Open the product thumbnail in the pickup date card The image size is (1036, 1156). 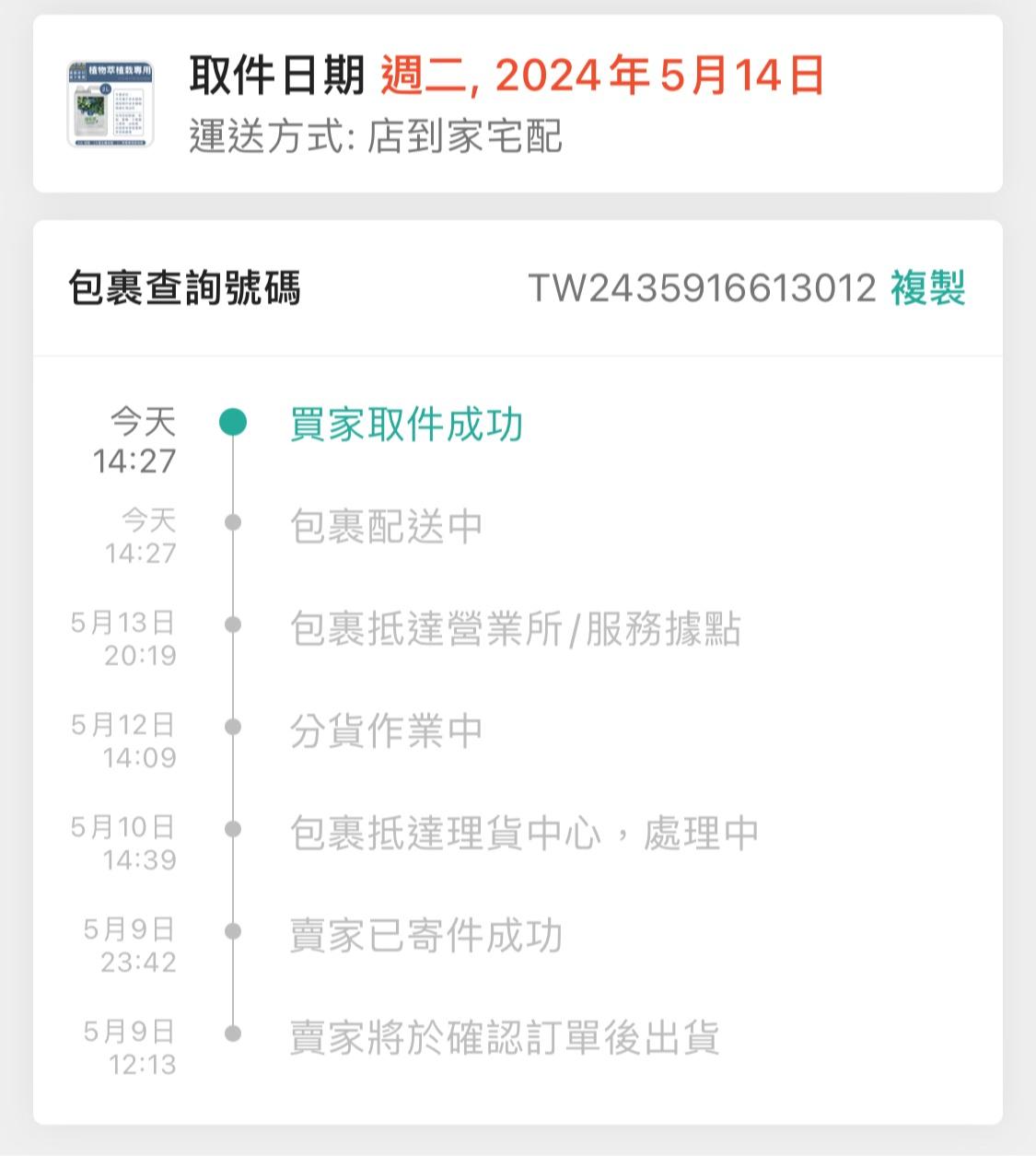click(x=111, y=104)
